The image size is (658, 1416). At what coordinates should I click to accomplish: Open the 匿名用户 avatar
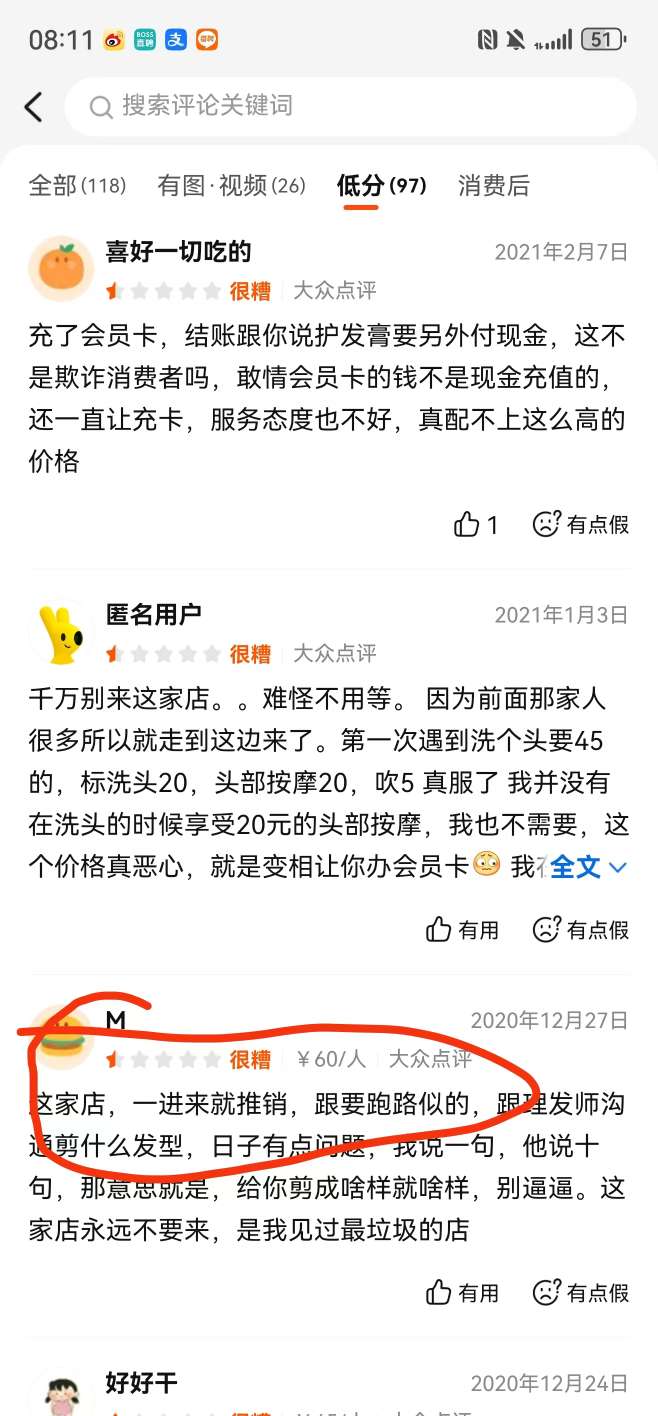click(x=61, y=632)
